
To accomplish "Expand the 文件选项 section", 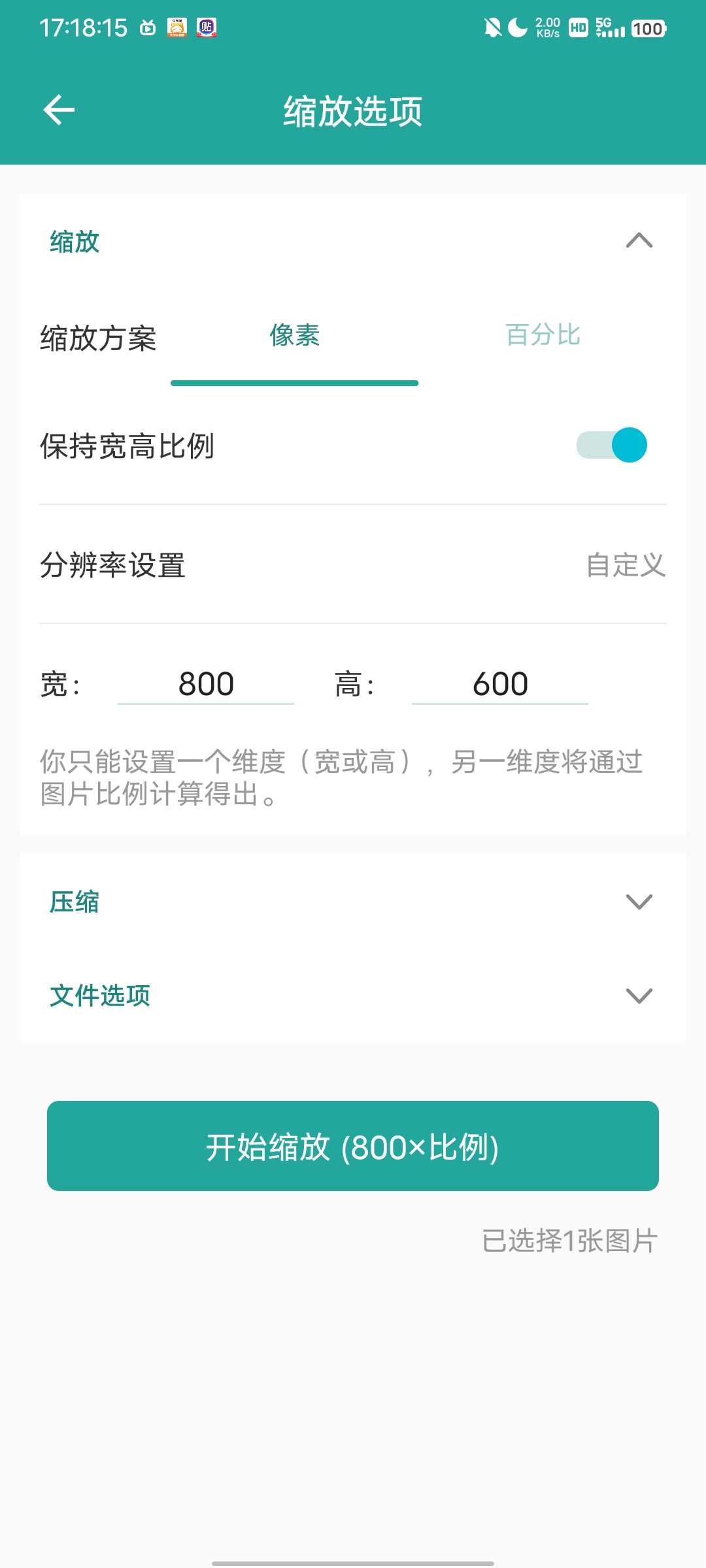I will pos(639,996).
